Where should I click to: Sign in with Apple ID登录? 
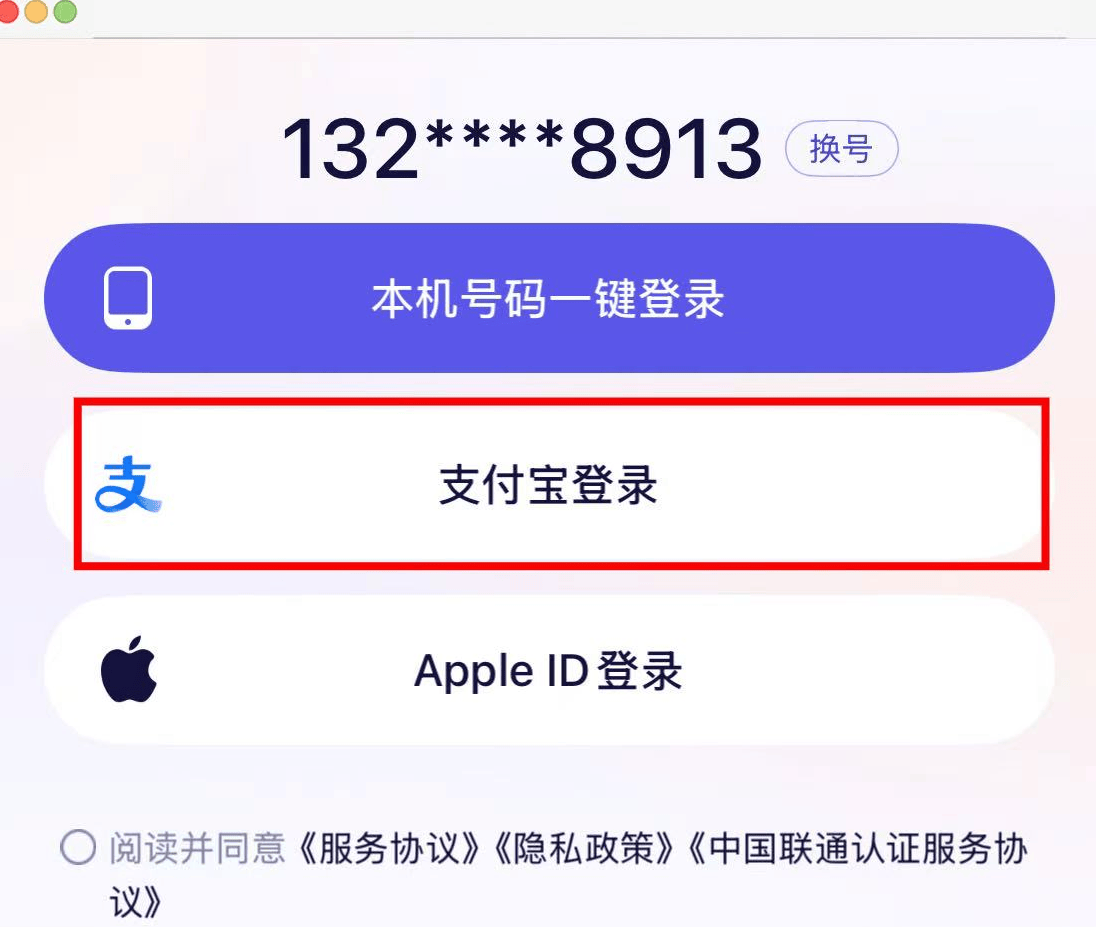pyautogui.click(x=548, y=671)
